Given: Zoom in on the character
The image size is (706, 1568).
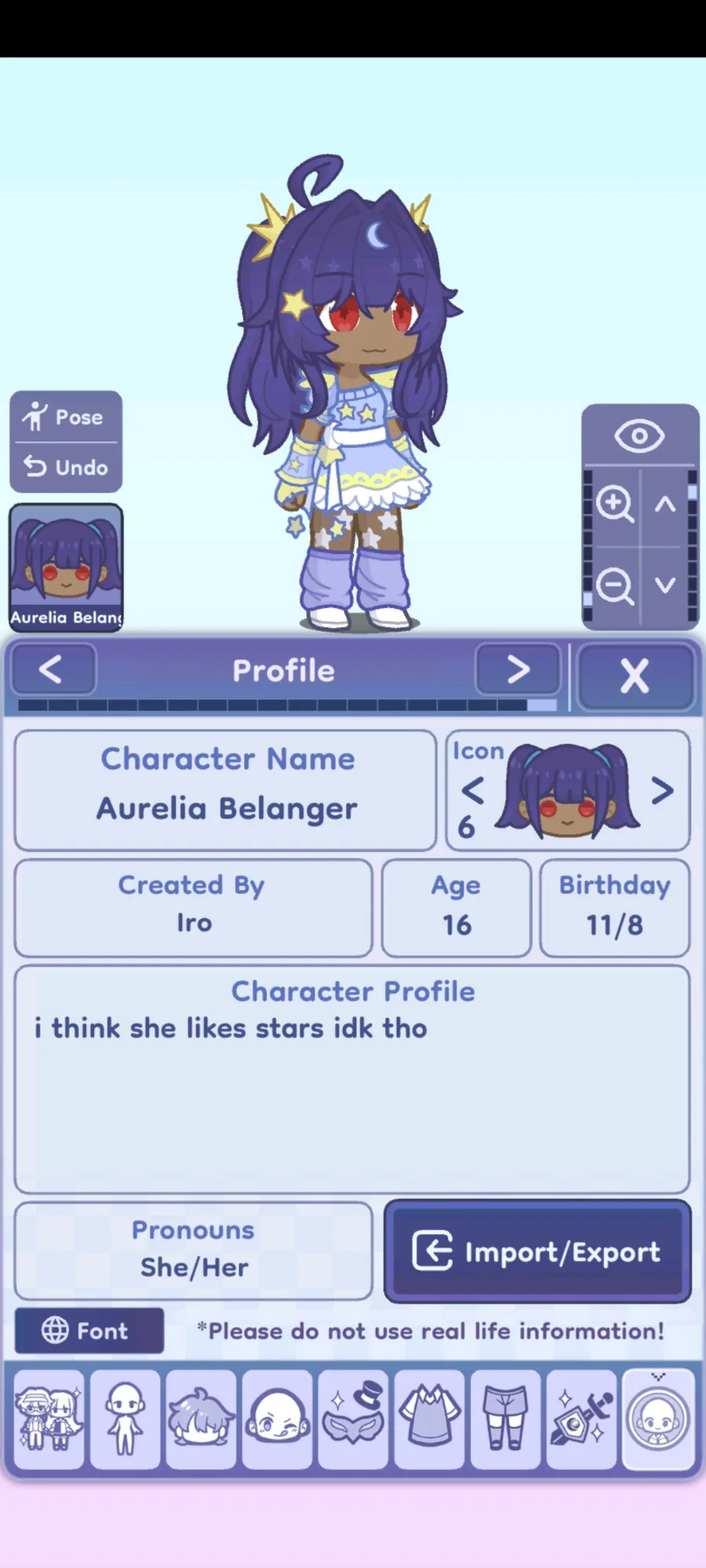Looking at the screenshot, I should [614, 504].
